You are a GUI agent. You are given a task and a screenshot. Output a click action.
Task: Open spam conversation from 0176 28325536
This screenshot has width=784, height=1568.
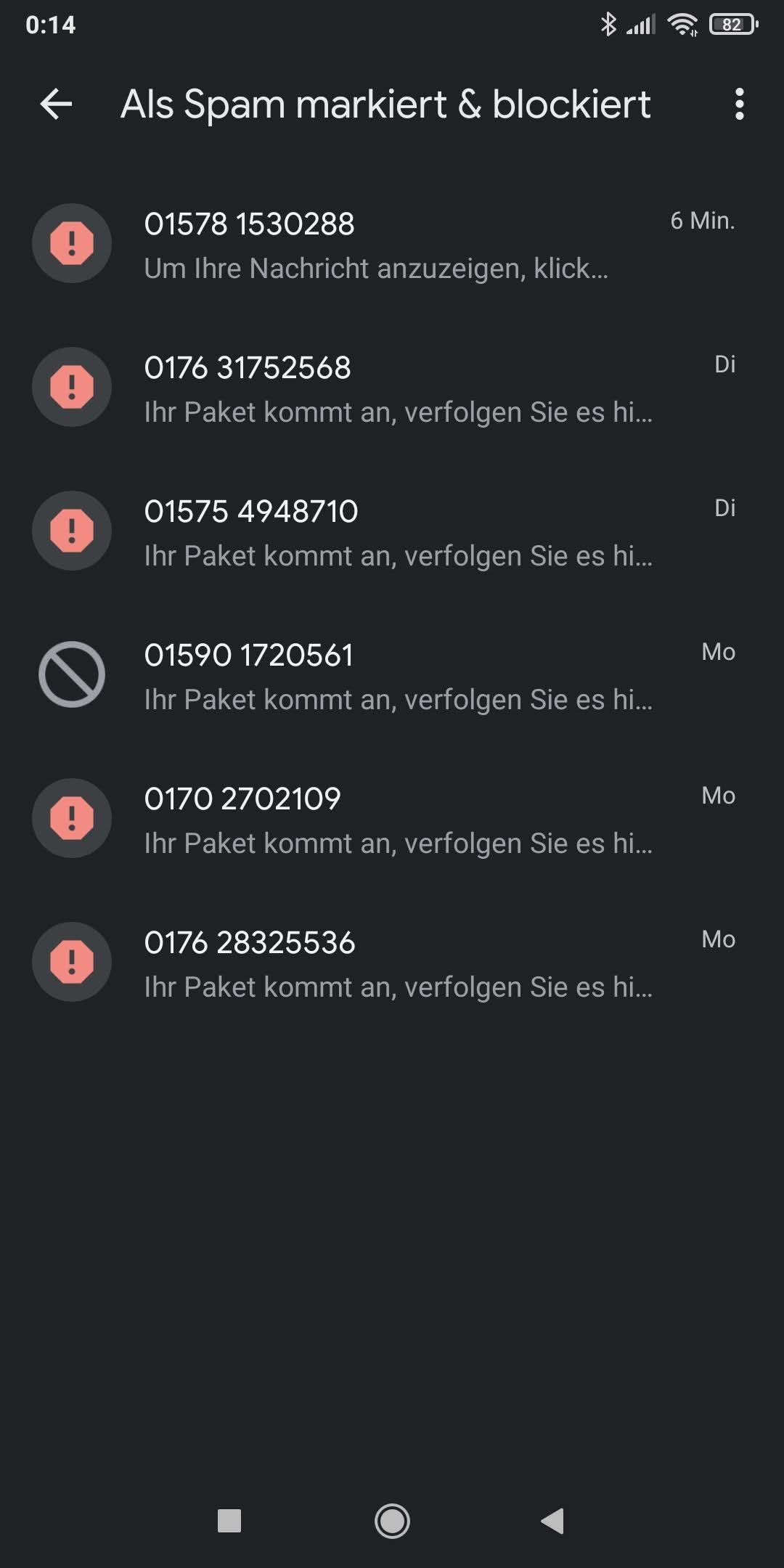pos(392,963)
